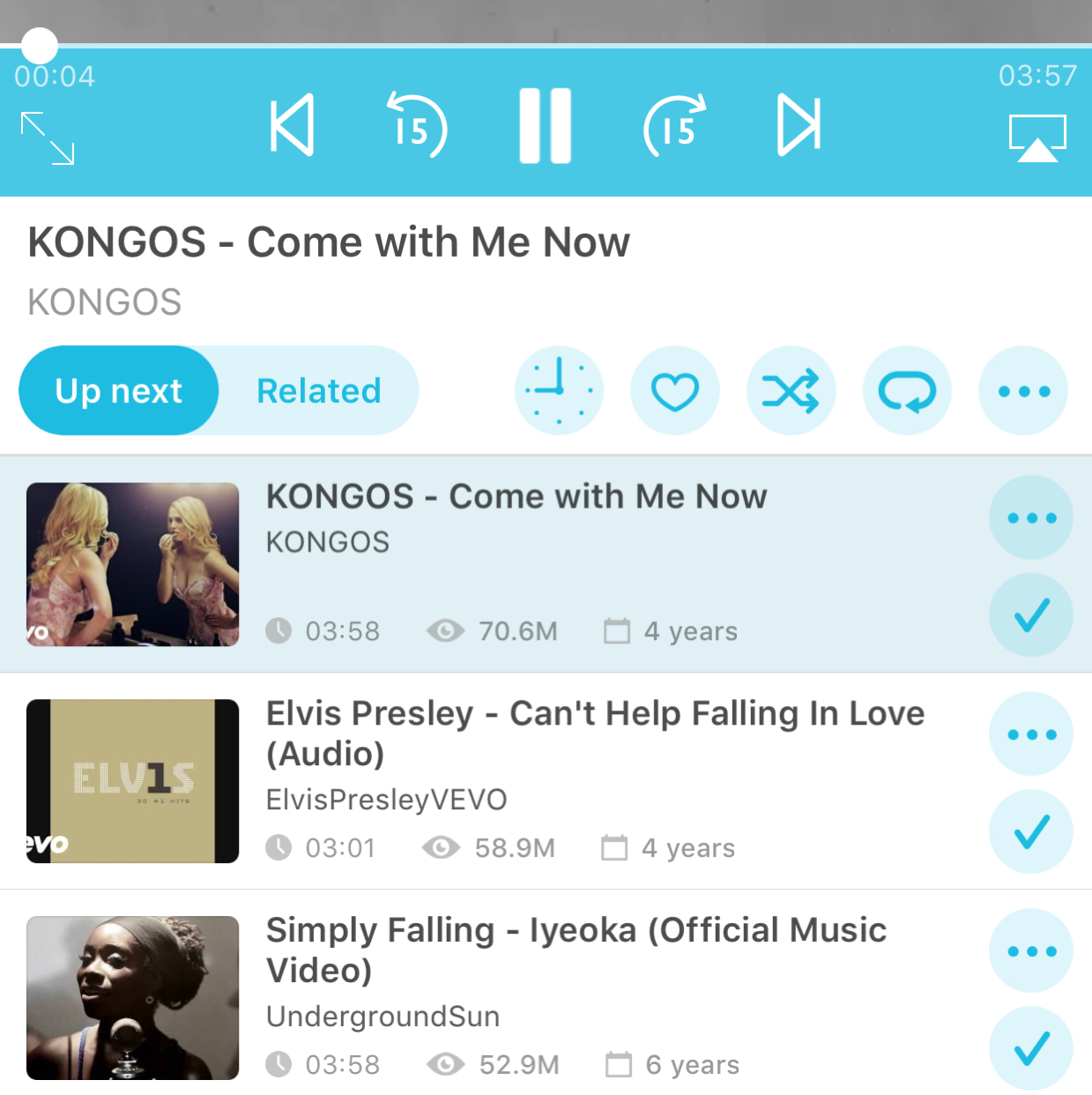This screenshot has height=1095, width=1092.
Task: Jump forward 15 seconds
Action: pyautogui.click(x=675, y=126)
